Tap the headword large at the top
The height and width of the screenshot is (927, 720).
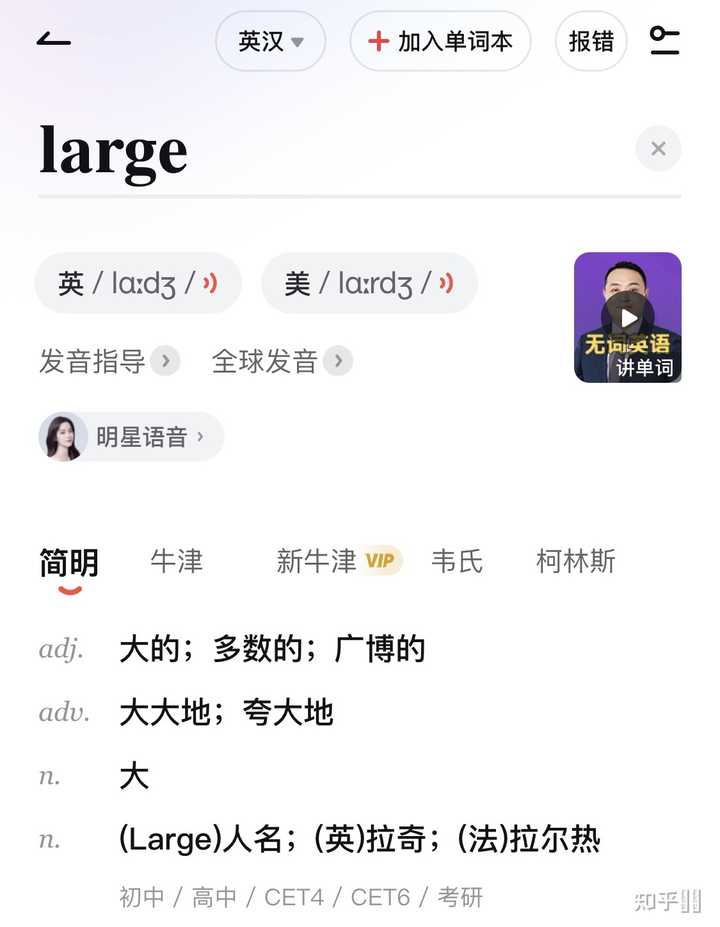pyautogui.click(x=113, y=150)
